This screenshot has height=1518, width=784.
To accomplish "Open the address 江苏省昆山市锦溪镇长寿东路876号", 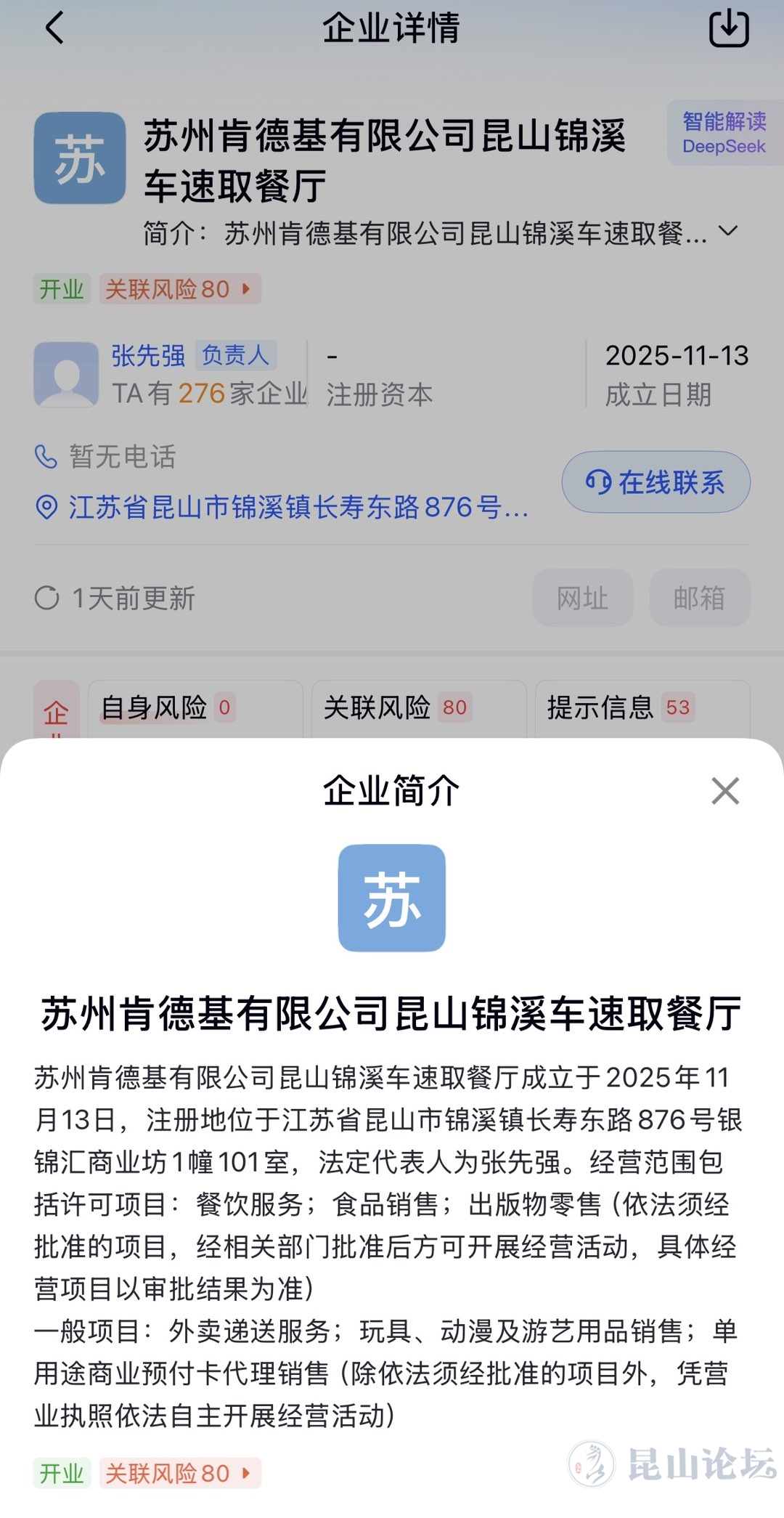I will point(298,507).
